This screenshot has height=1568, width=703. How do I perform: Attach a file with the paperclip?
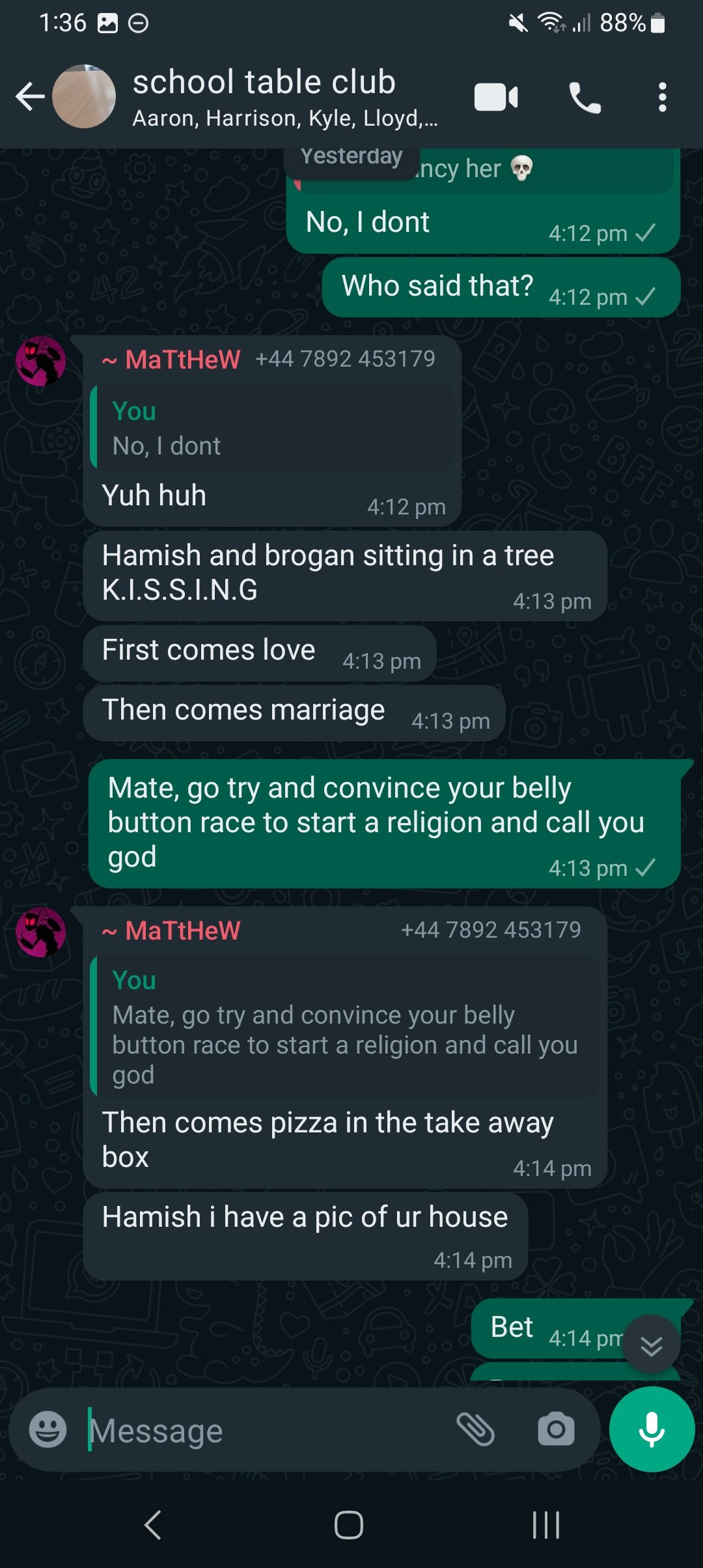476,1430
